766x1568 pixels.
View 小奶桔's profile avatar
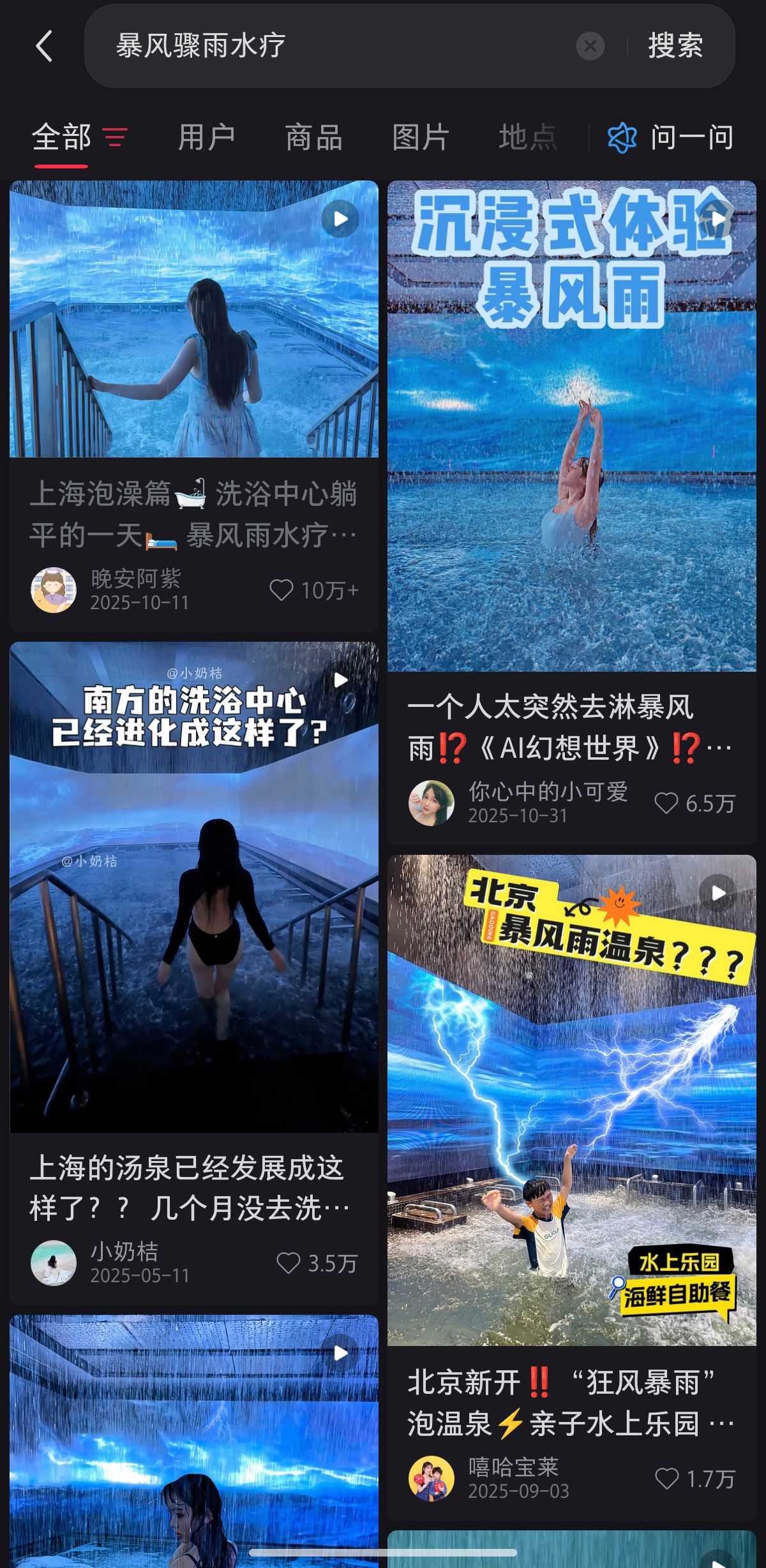[x=54, y=1262]
